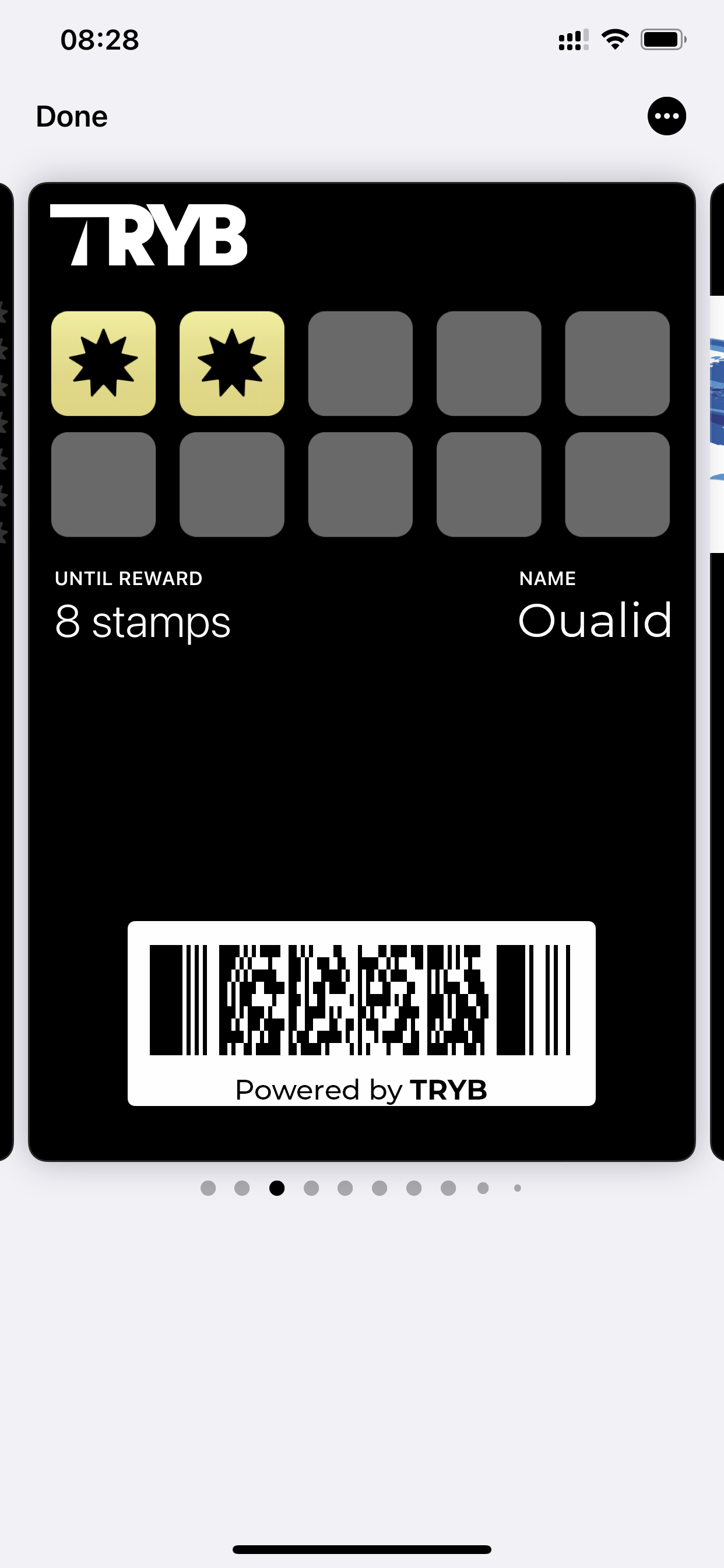This screenshot has width=724, height=1568.
Task: Click the TRYB logo on the pass
Action: [149, 236]
